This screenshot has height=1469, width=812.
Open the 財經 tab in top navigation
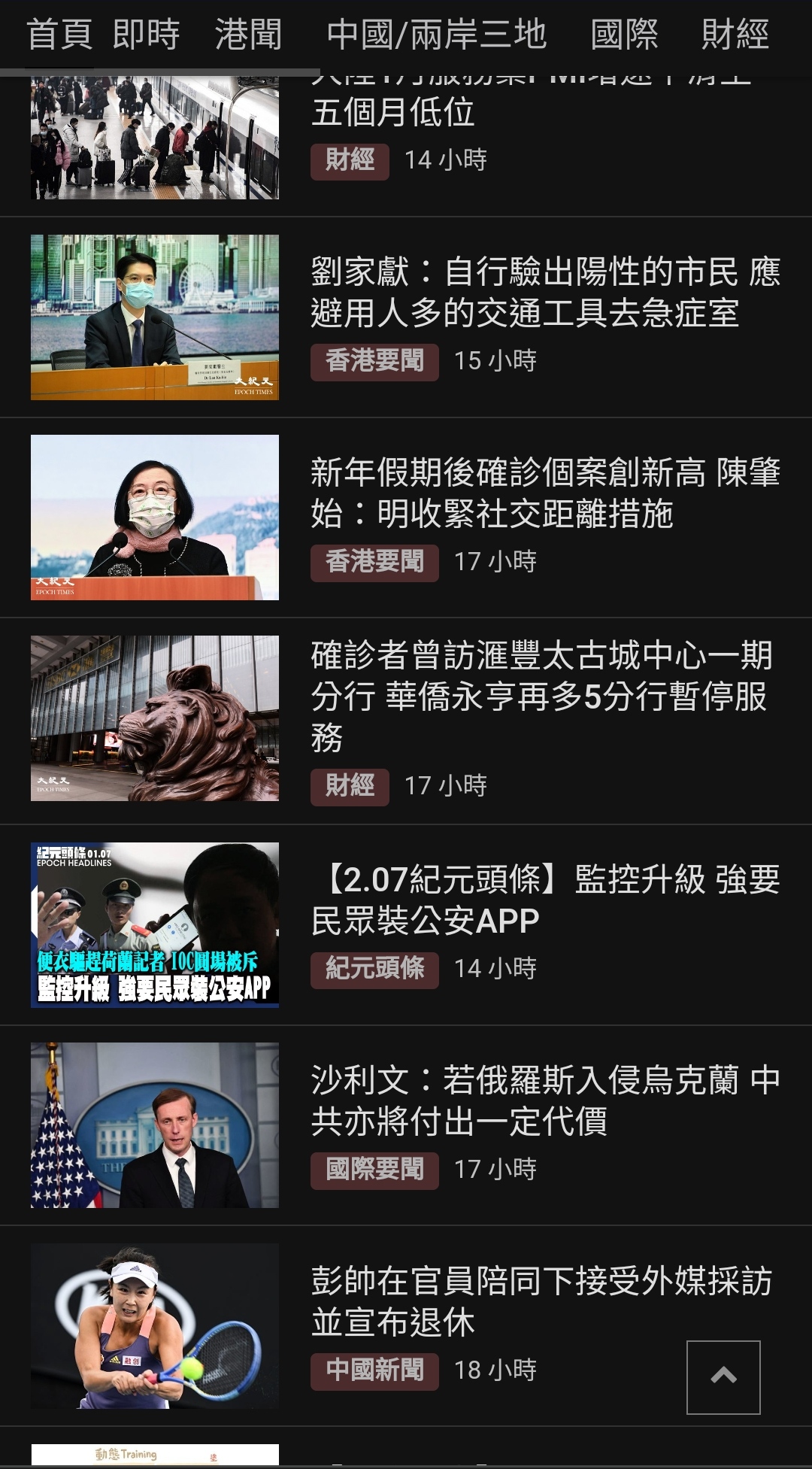[735, 35]
